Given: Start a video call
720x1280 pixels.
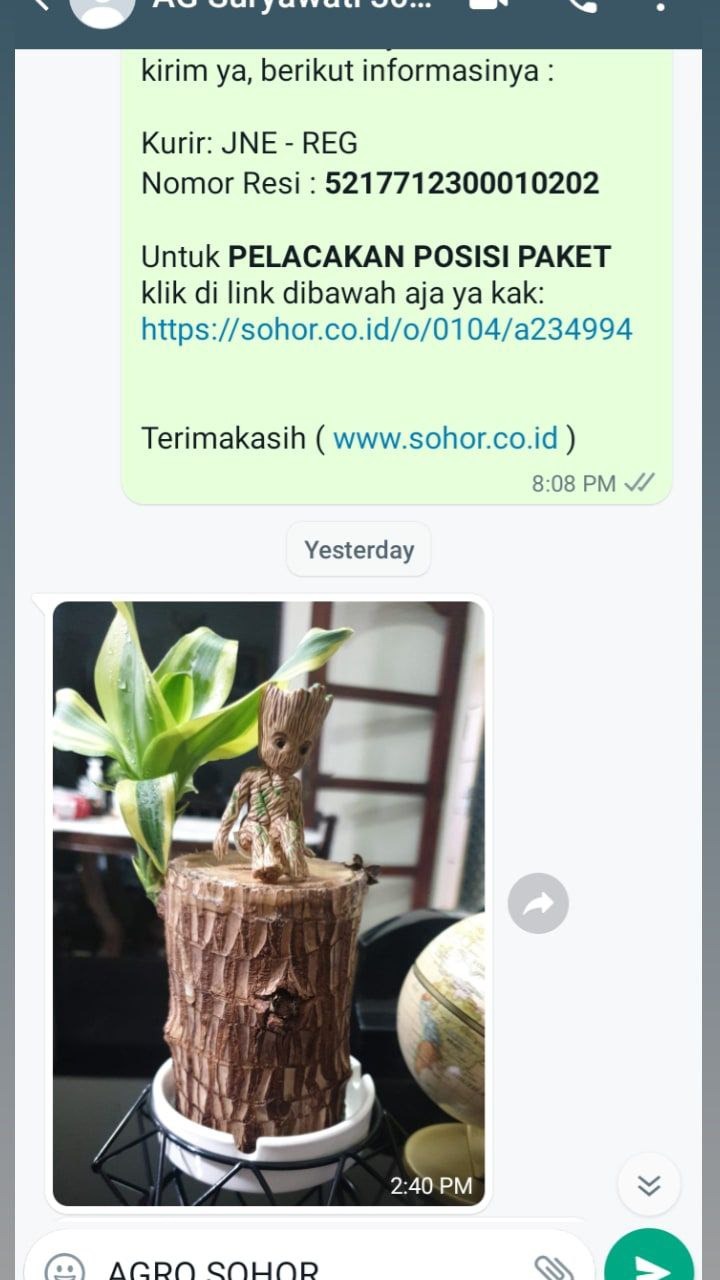Looking at the screenshot, I should 489,6.
